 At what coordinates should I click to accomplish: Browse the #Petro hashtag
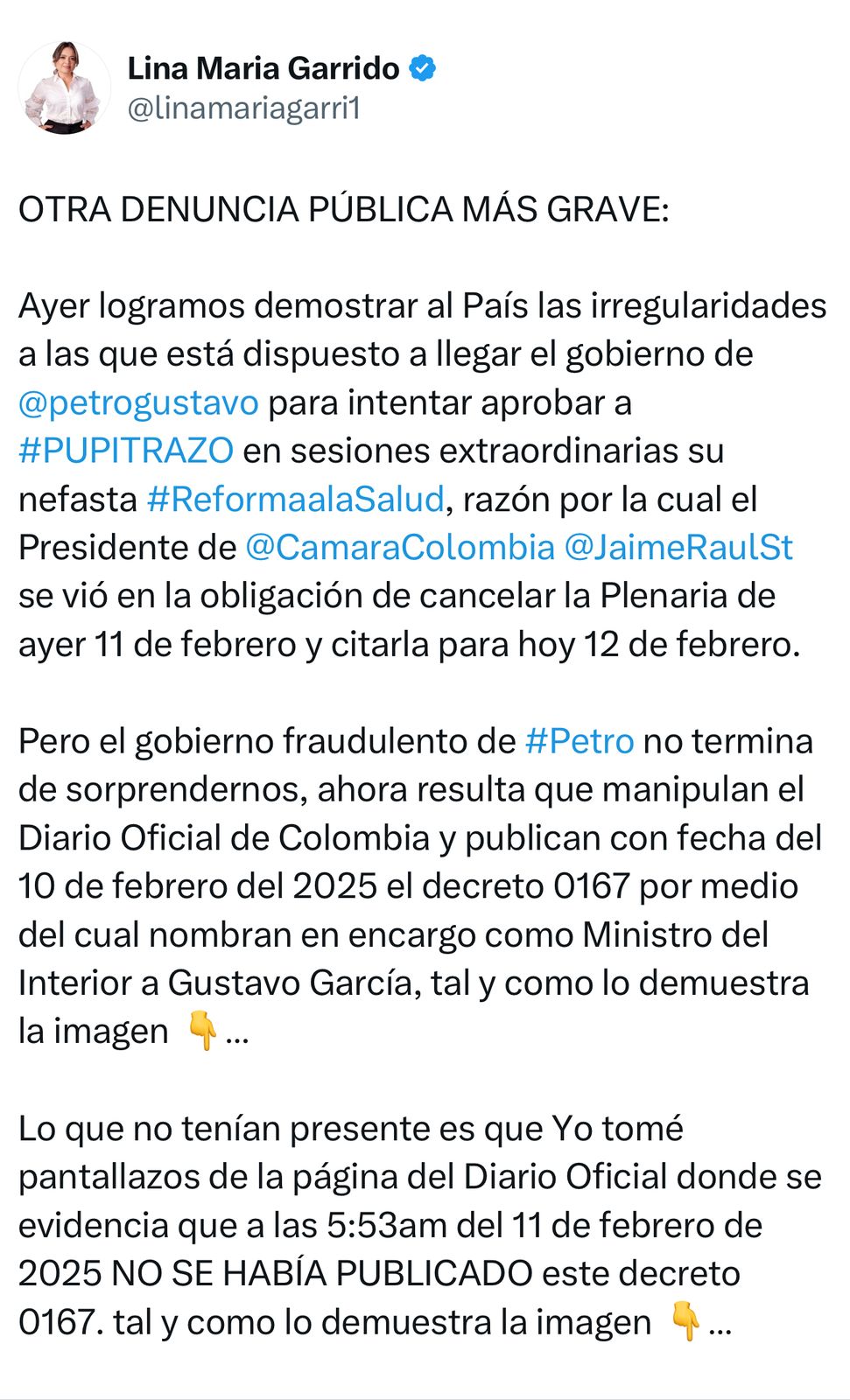[580, 741]
